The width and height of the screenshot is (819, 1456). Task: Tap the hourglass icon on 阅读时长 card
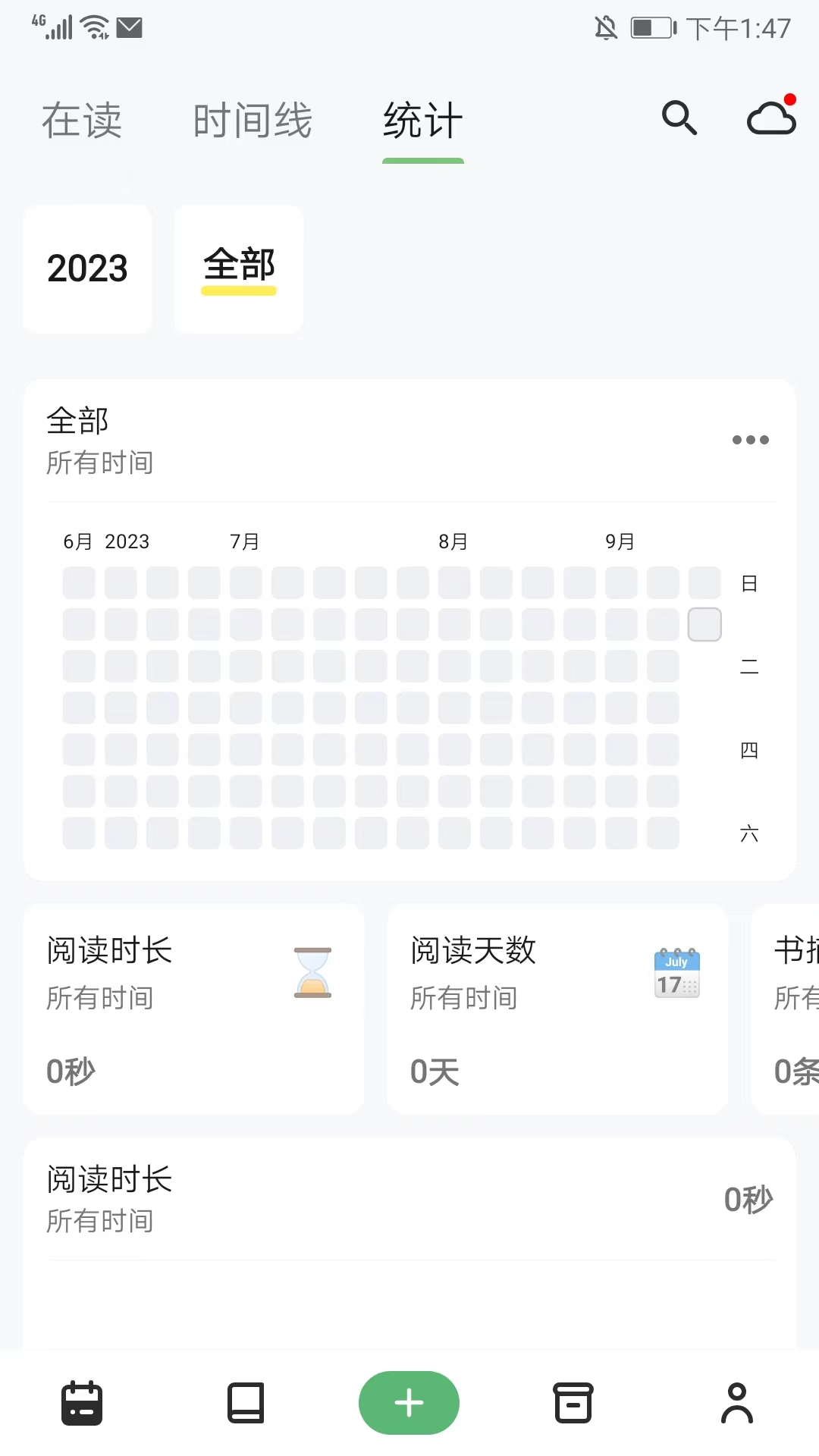point(311,974)
